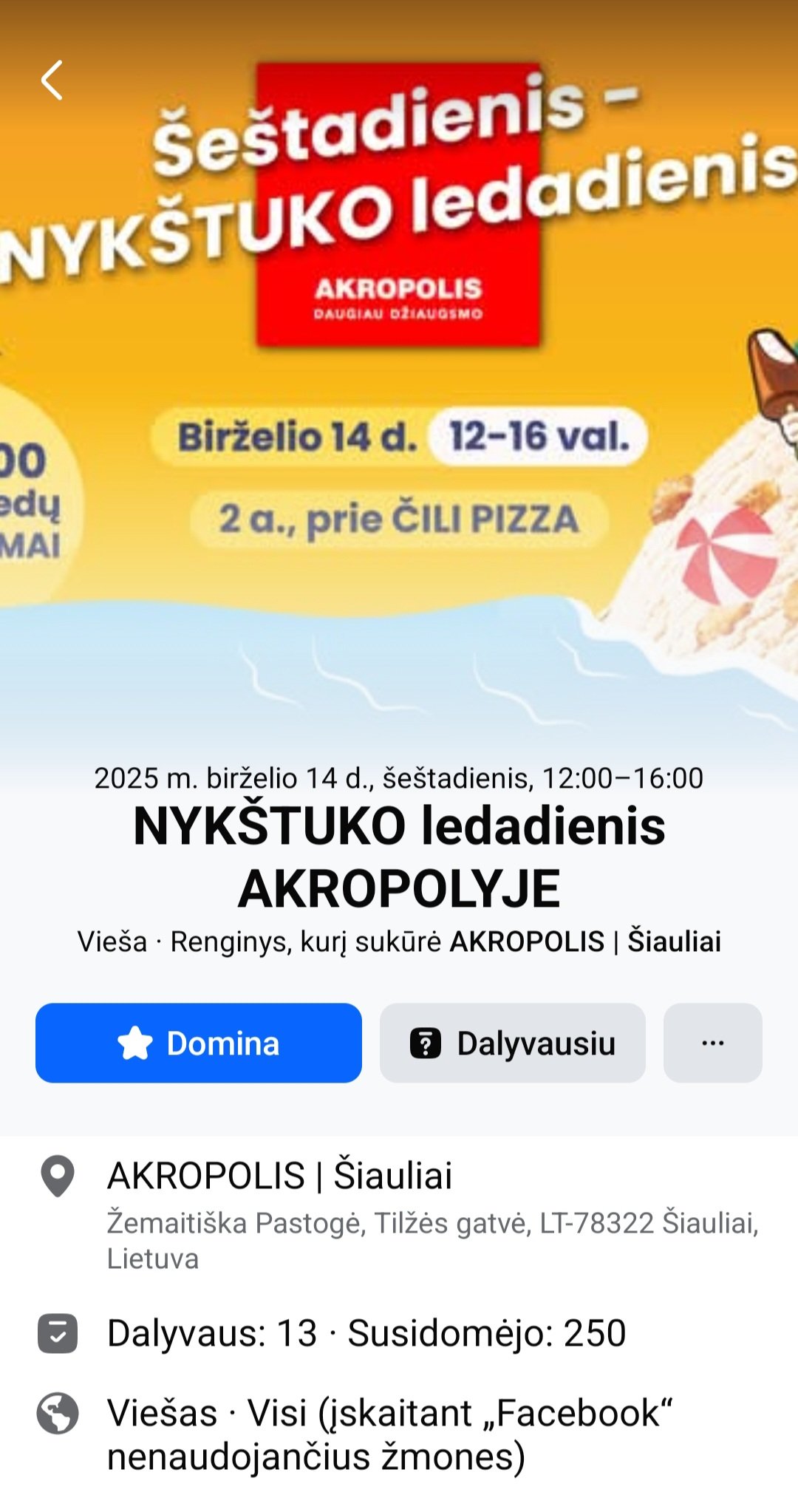This screenshot has height=1512, width=798.
Task: Mark the event as Domina
Action: pyautogui.click(x=199, y=1043)
